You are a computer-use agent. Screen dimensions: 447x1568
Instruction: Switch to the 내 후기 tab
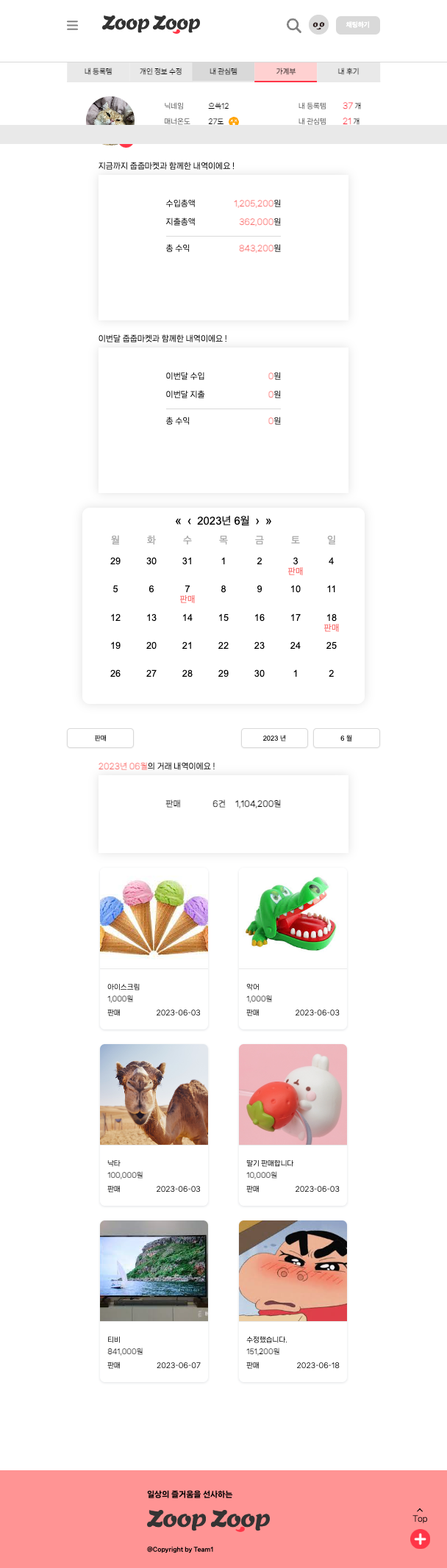pyautogui.click(x=348, y=71)
